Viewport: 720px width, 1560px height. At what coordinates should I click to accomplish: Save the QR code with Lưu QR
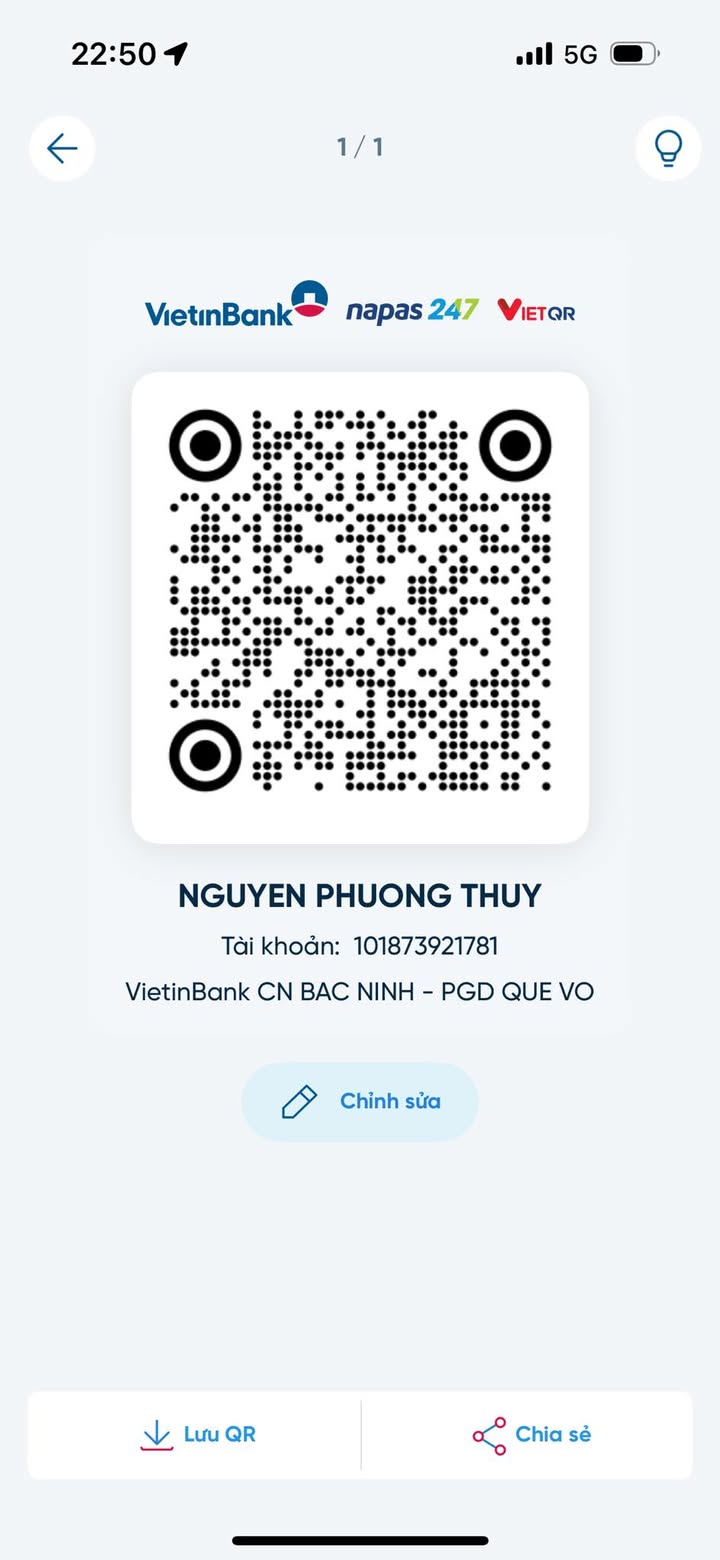pos(196,1434)
